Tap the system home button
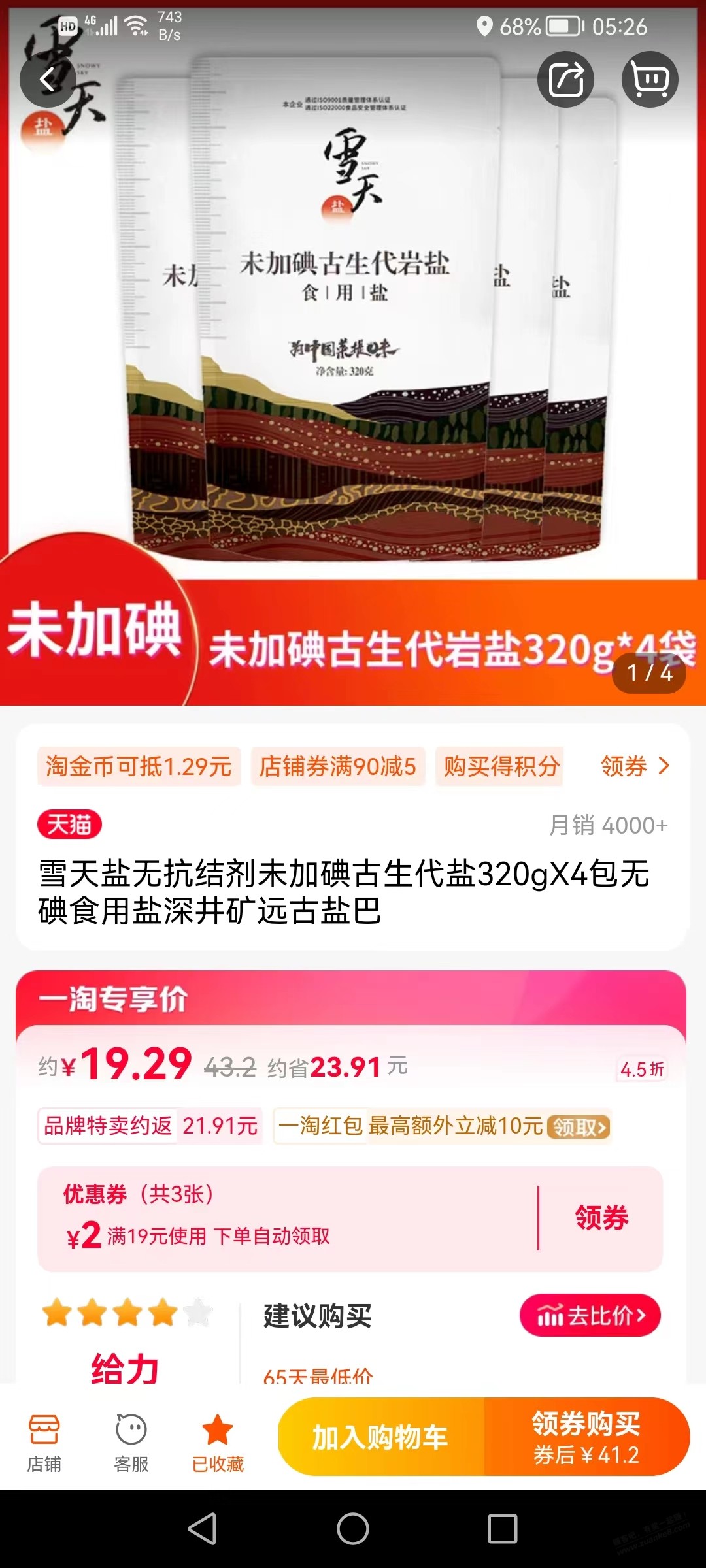The image size is (706, 1568). click(x=353, y=1529)
